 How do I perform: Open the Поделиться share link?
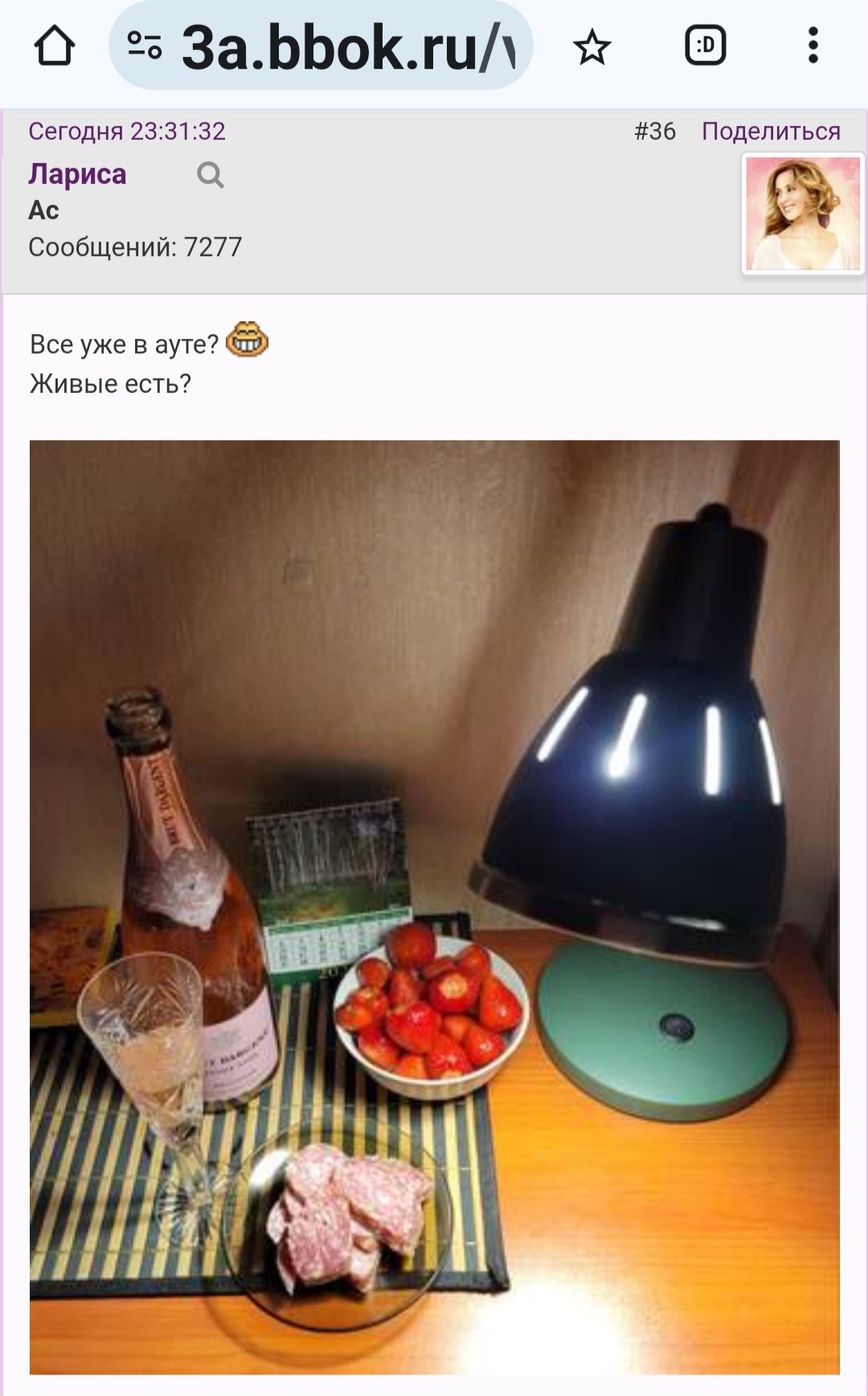click(x=771, y=131)
